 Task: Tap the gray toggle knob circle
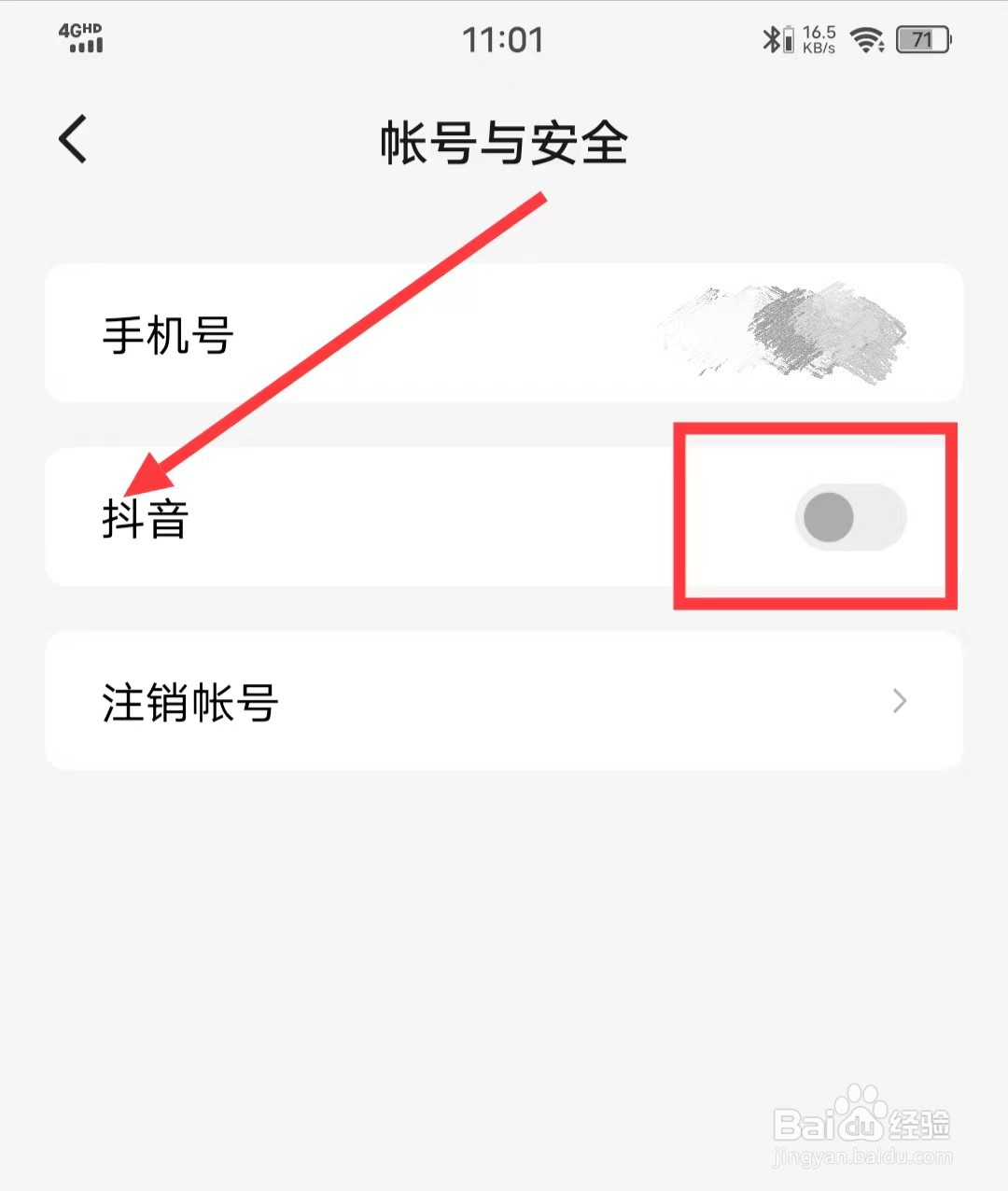pyautogui.click(x=827, y=517)
